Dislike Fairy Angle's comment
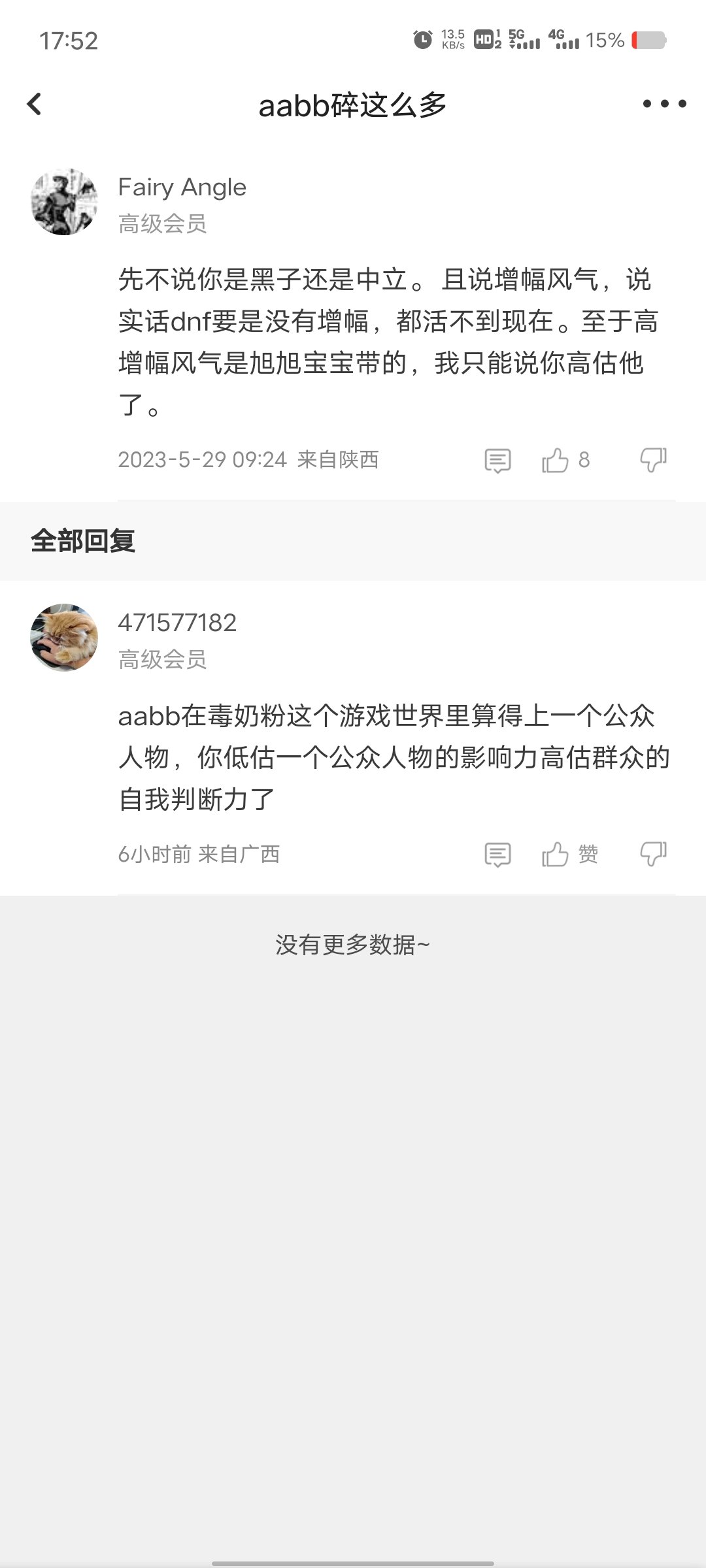 tap(653, 460)
